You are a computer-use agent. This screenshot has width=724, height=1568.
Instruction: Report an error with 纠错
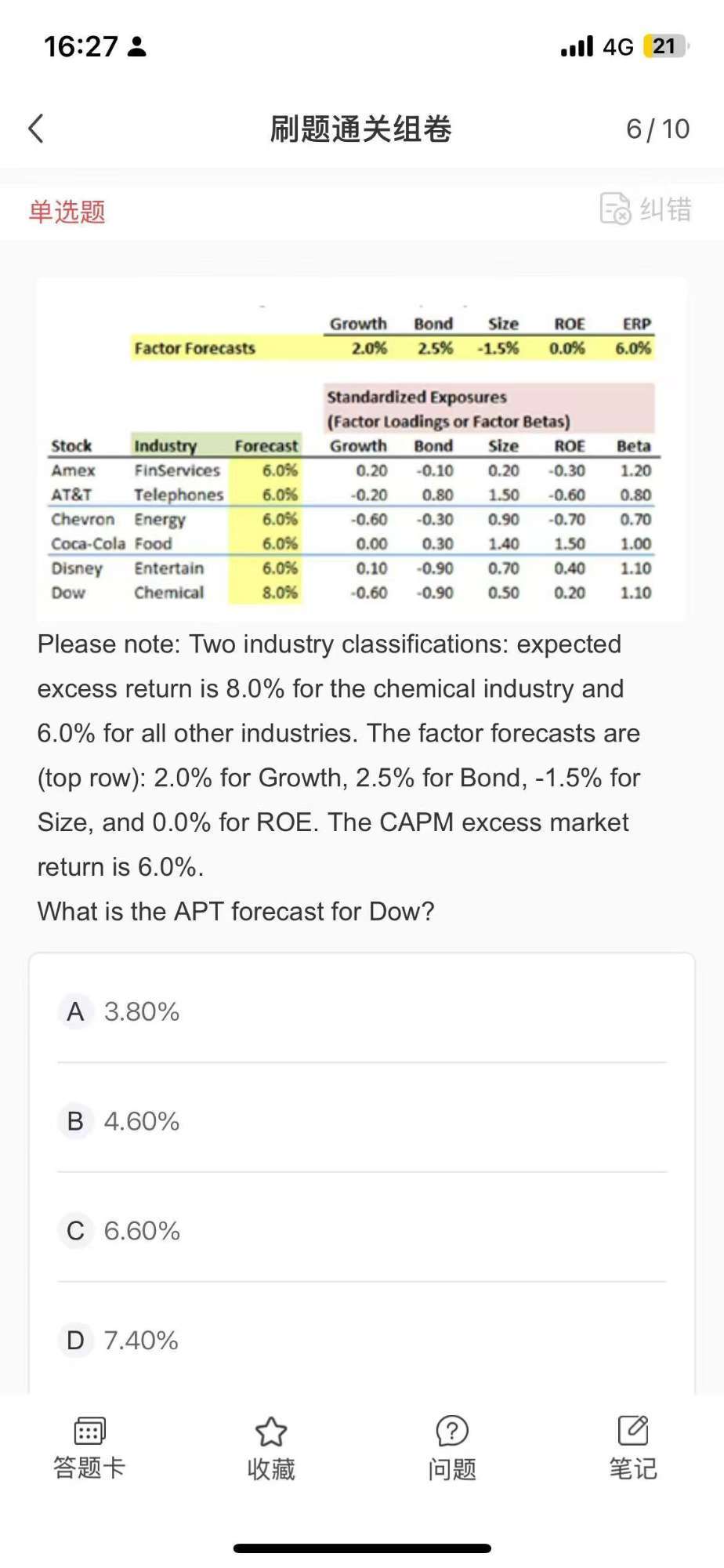(646, 209)
